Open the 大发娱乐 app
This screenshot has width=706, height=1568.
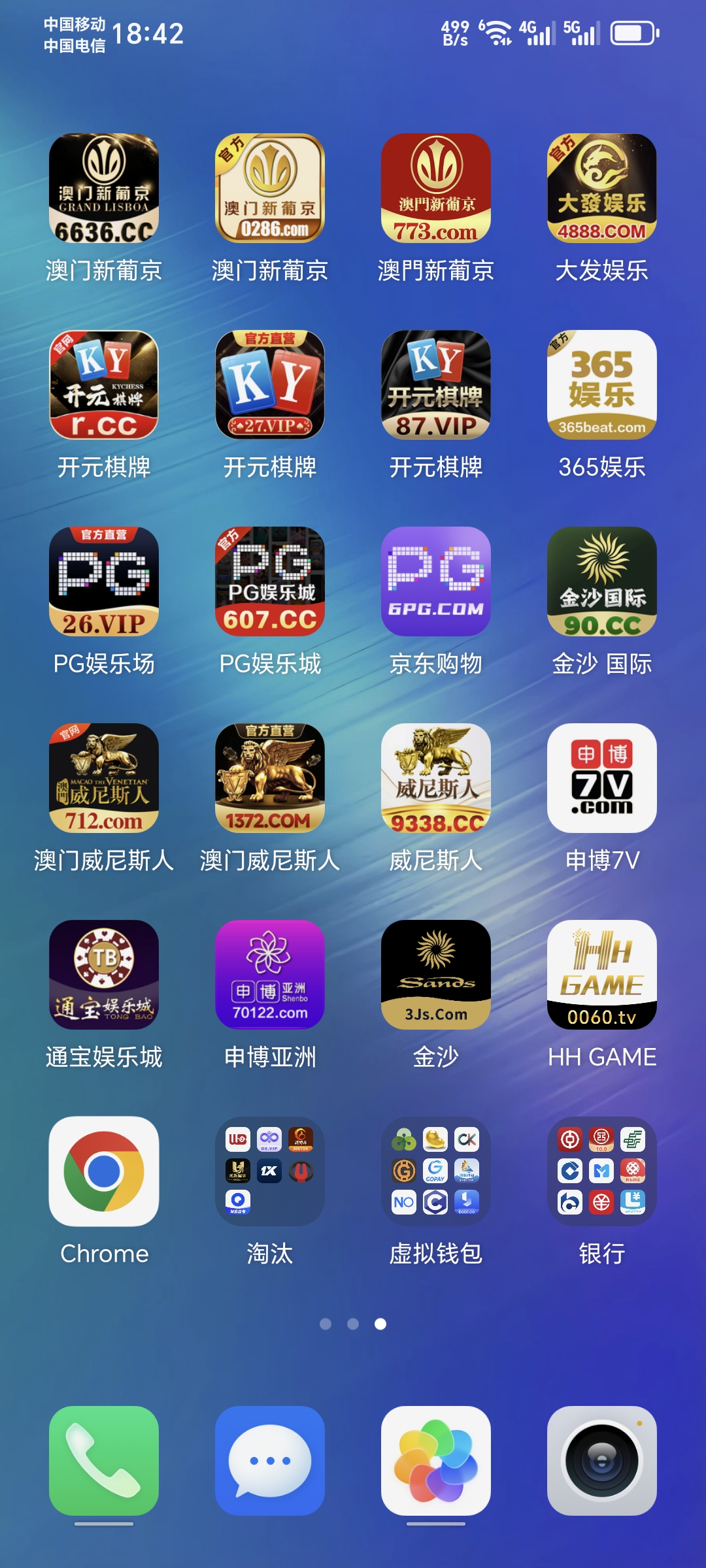[601, 188]
